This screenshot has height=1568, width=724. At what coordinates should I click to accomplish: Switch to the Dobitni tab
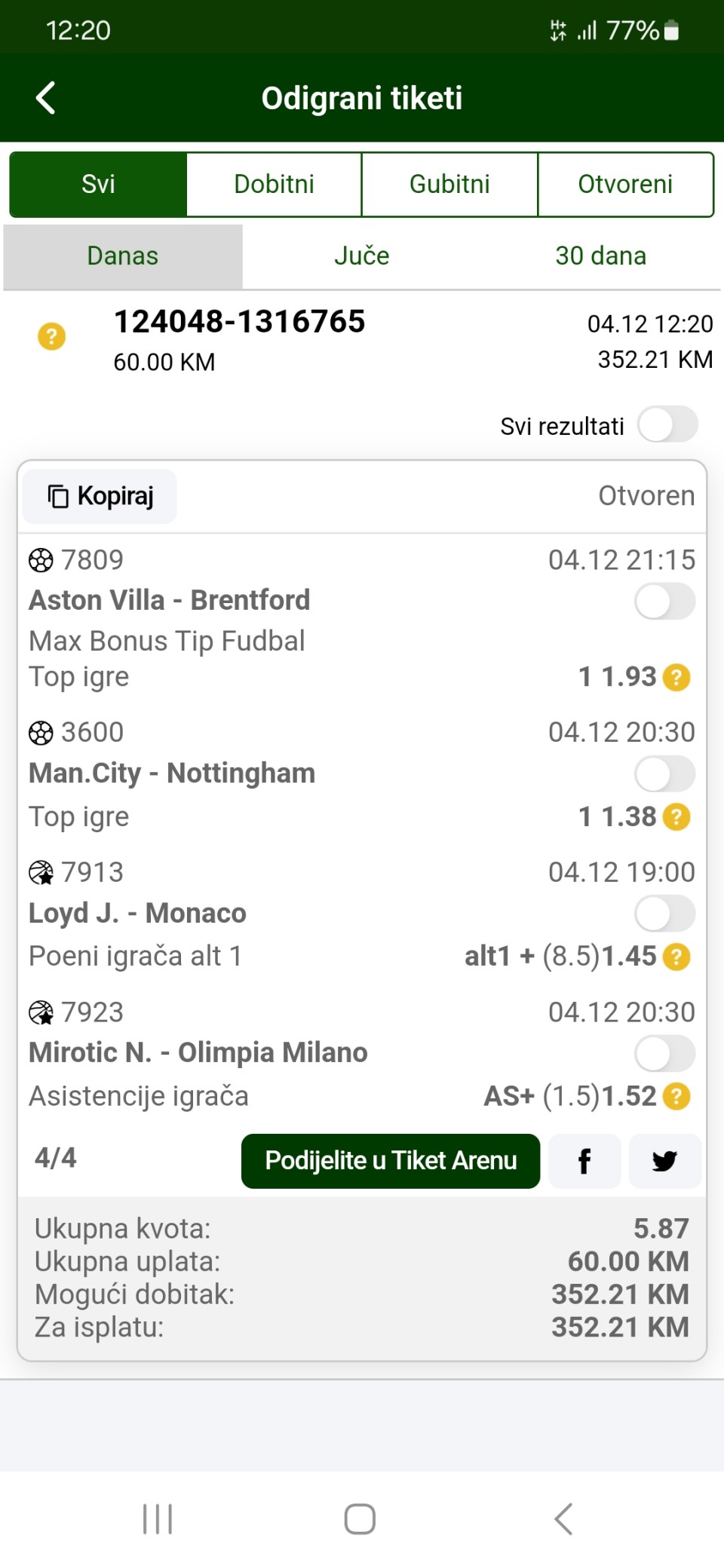point(274,184)
